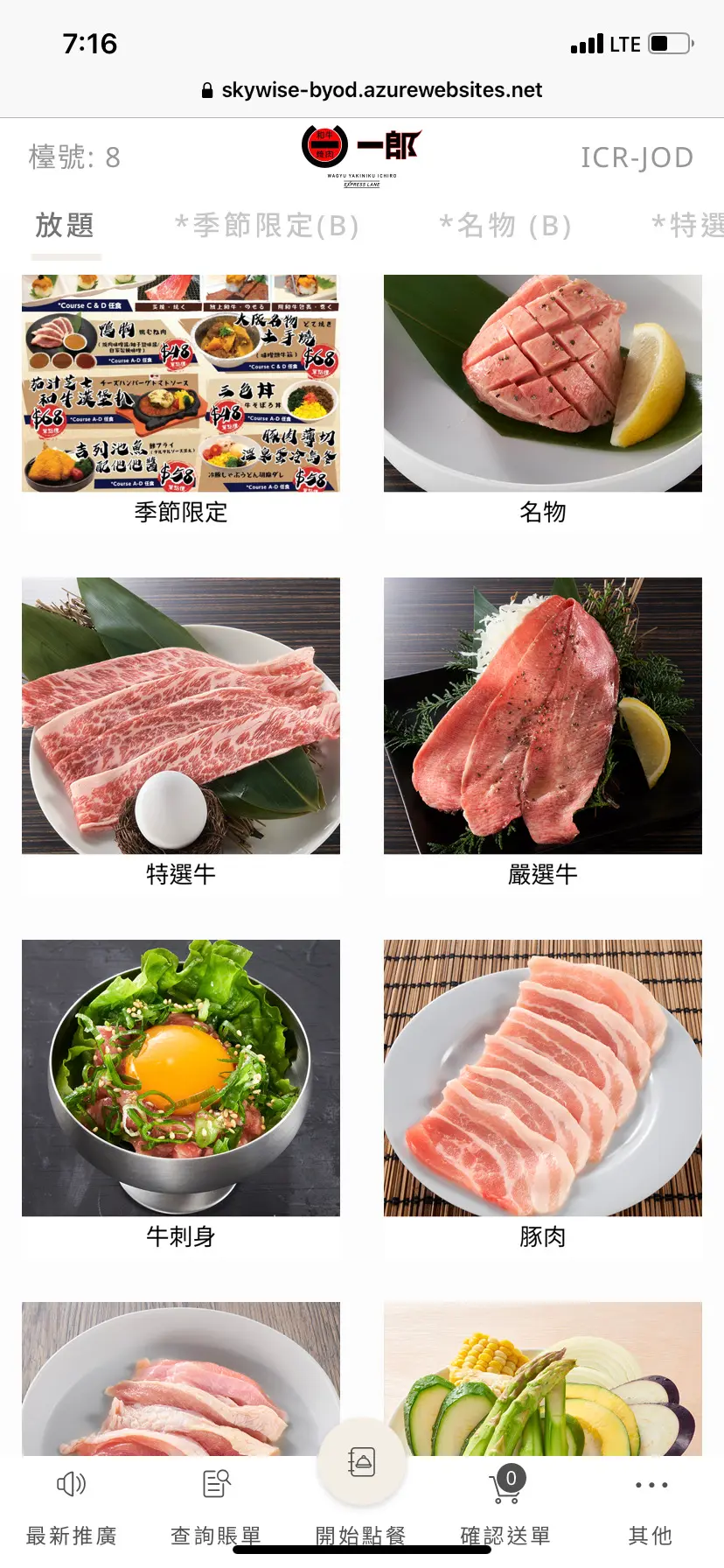Open 最新推廣 promotions

pos(72,1505)
